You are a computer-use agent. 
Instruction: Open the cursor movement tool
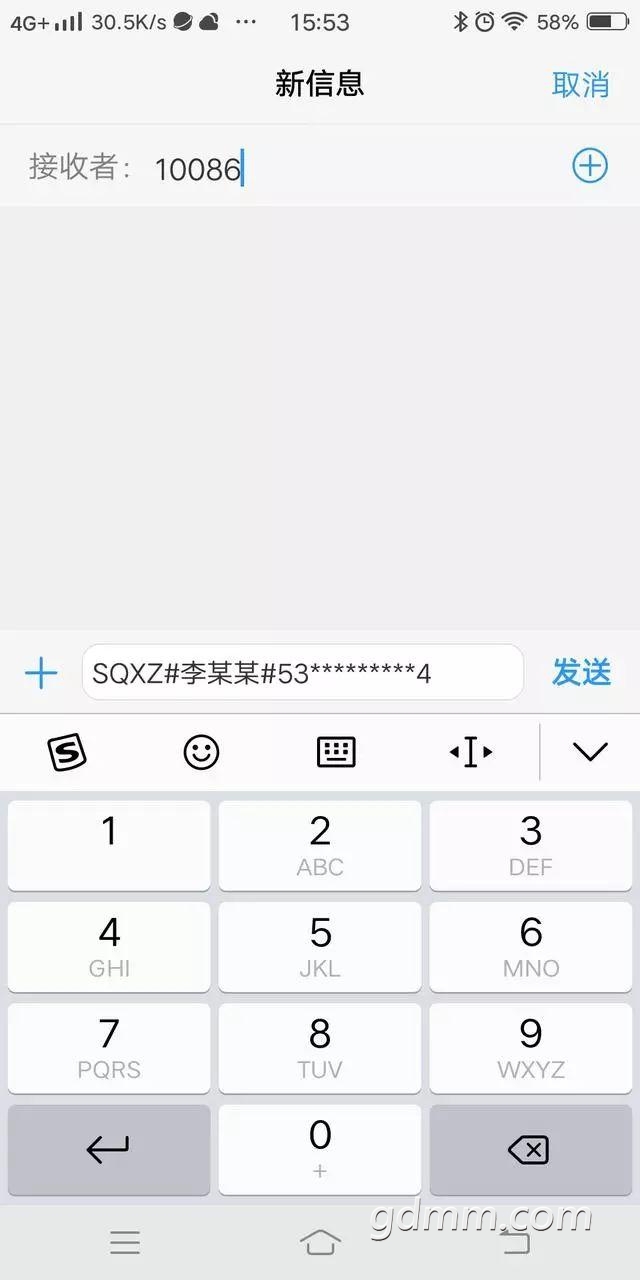[471, 752]
